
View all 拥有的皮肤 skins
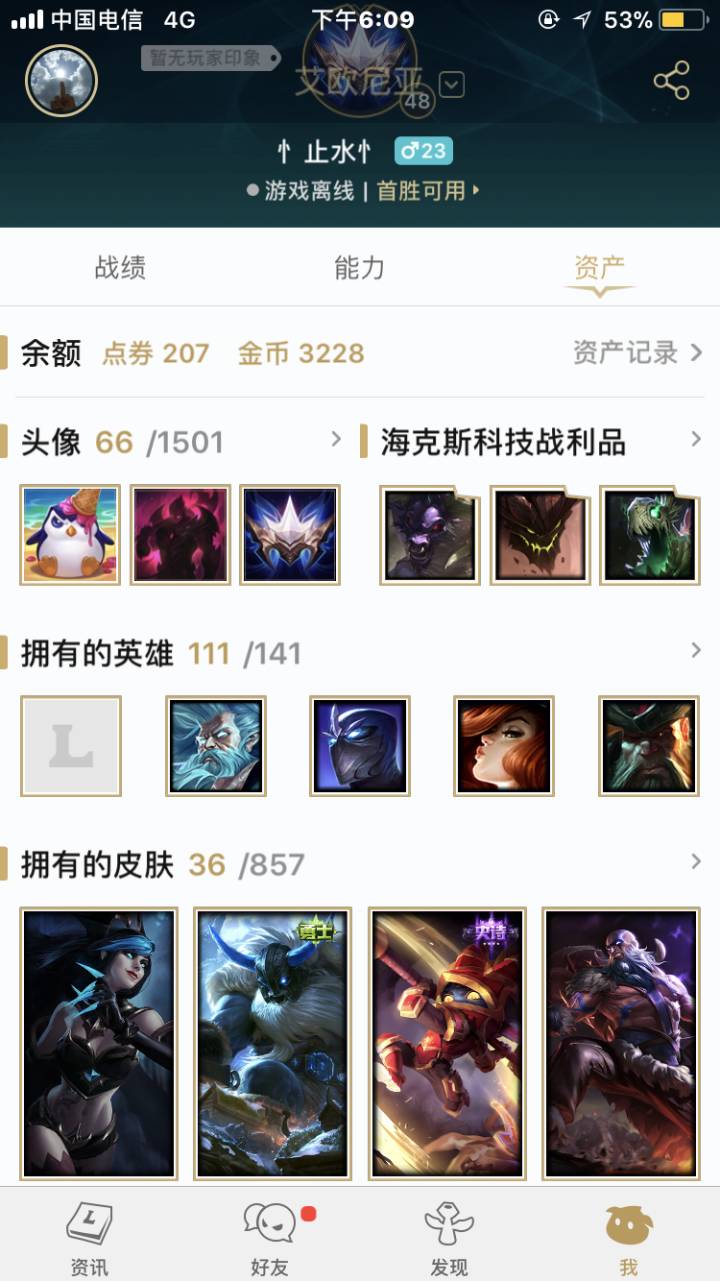tap(696, 862)
